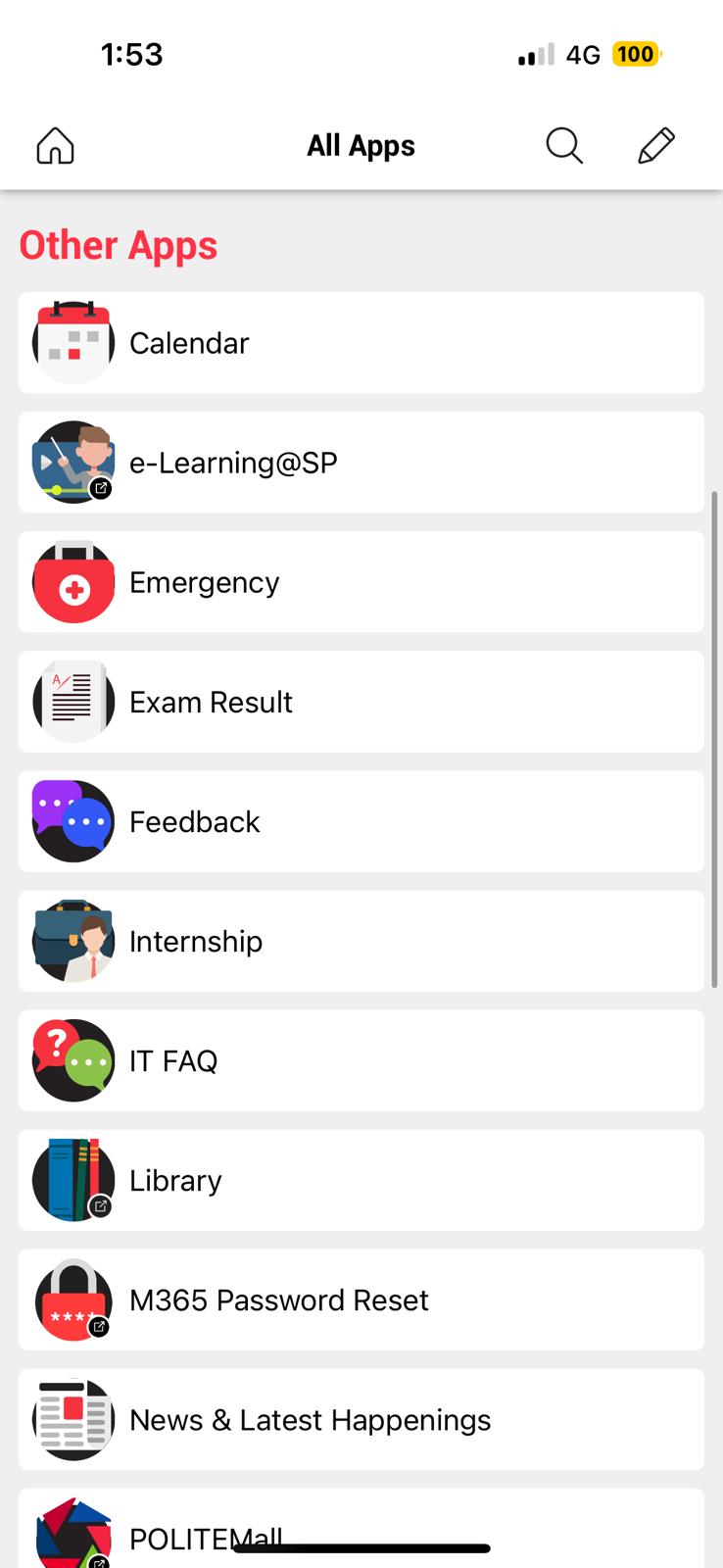Go to the home screen icon
Image resolution: width=723 pixels, height=1568 pixels.
click(x=56, y=146)
